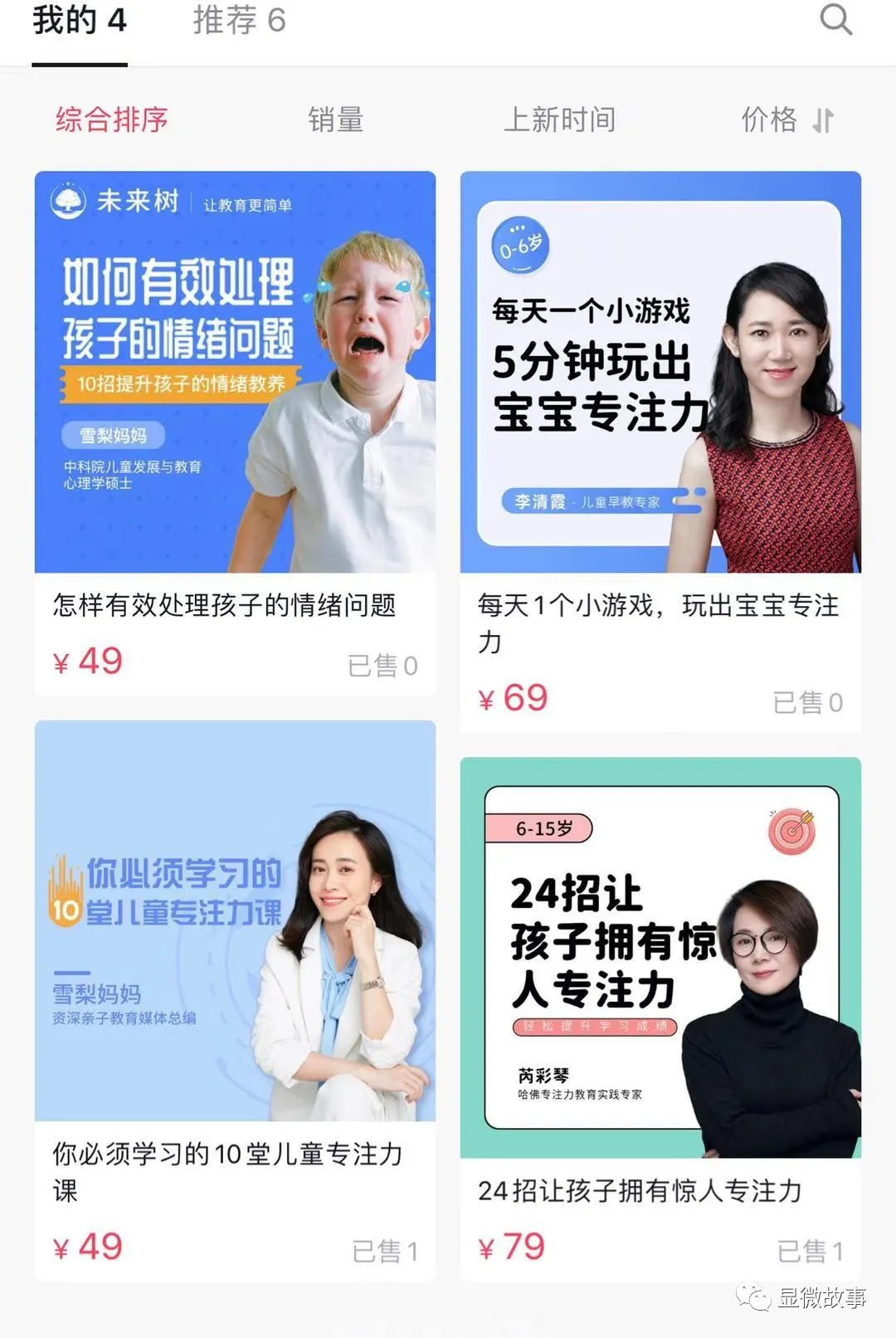Viewport: 896px width, 1338px height.
Task: Open the search magnifier icon
Action: (x=835, y=20)
